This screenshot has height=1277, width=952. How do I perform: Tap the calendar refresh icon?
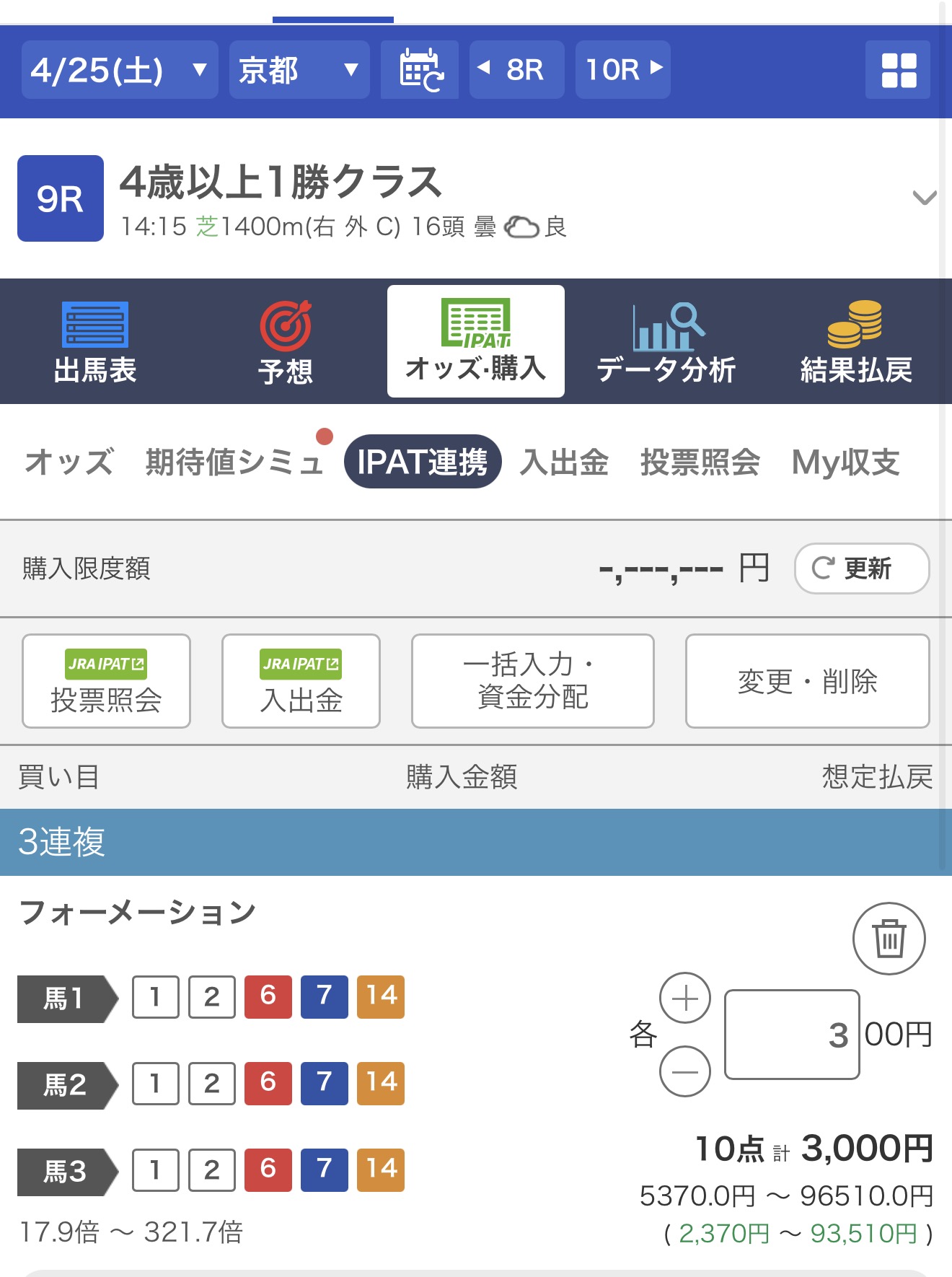pos(420,70)
